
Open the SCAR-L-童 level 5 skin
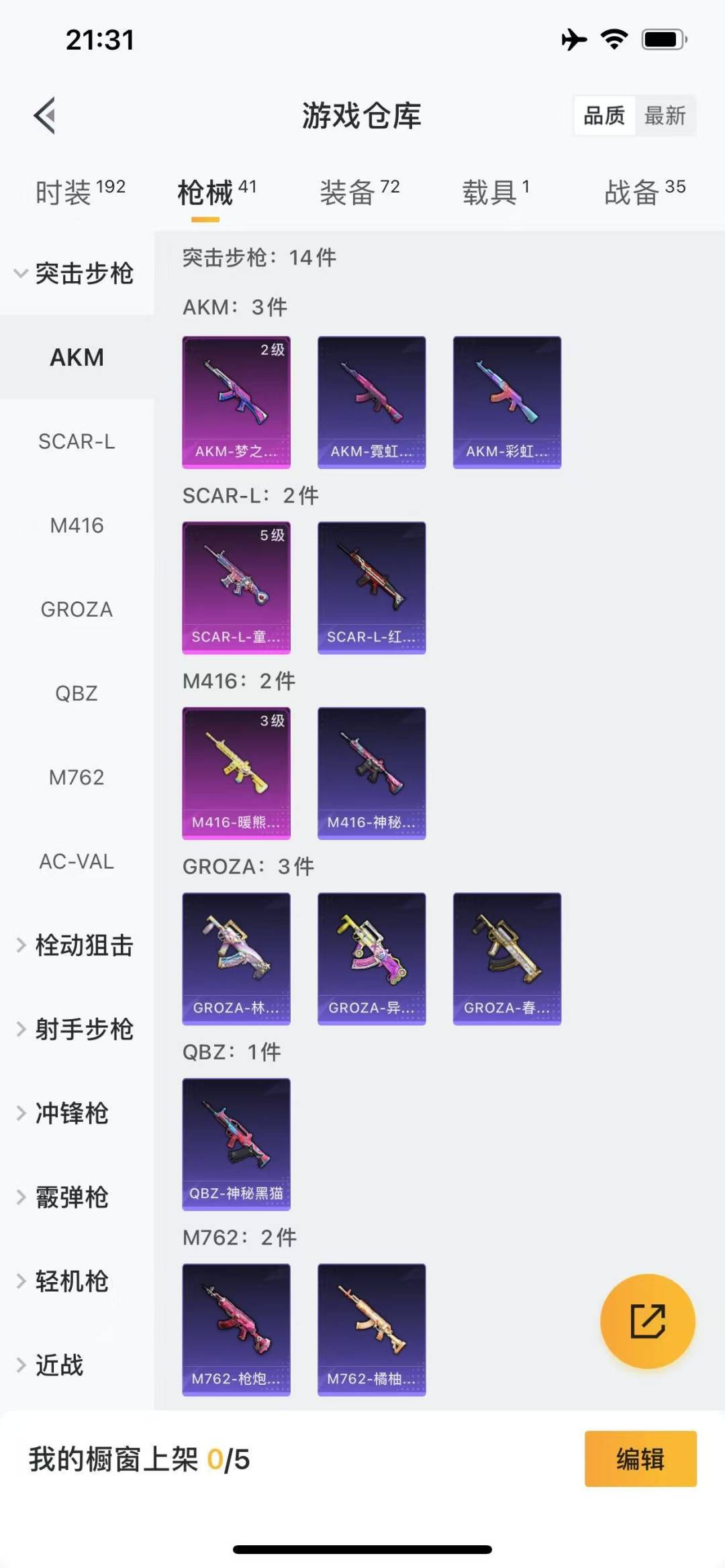click(x=236, y=587)
